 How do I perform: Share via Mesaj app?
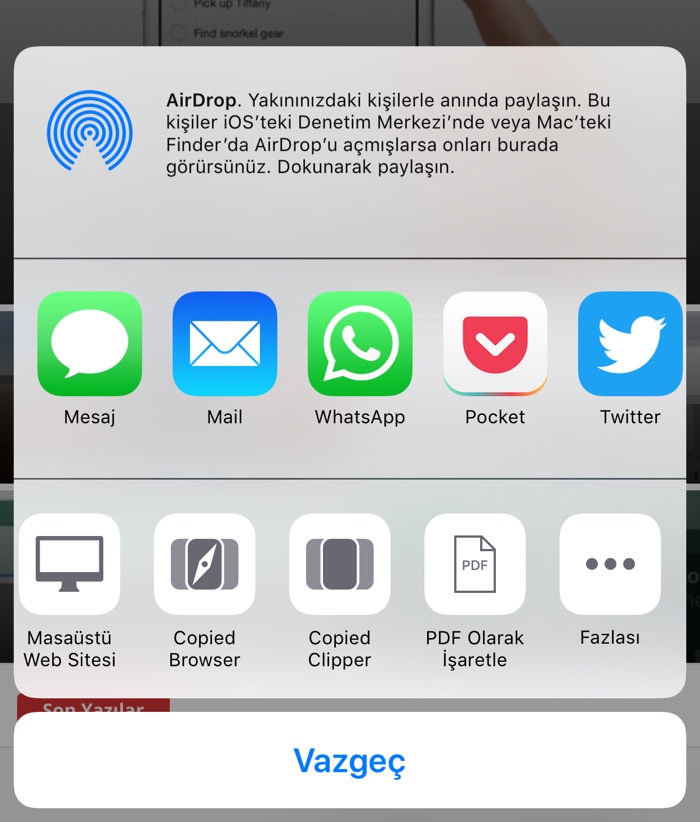pos(90,344)
